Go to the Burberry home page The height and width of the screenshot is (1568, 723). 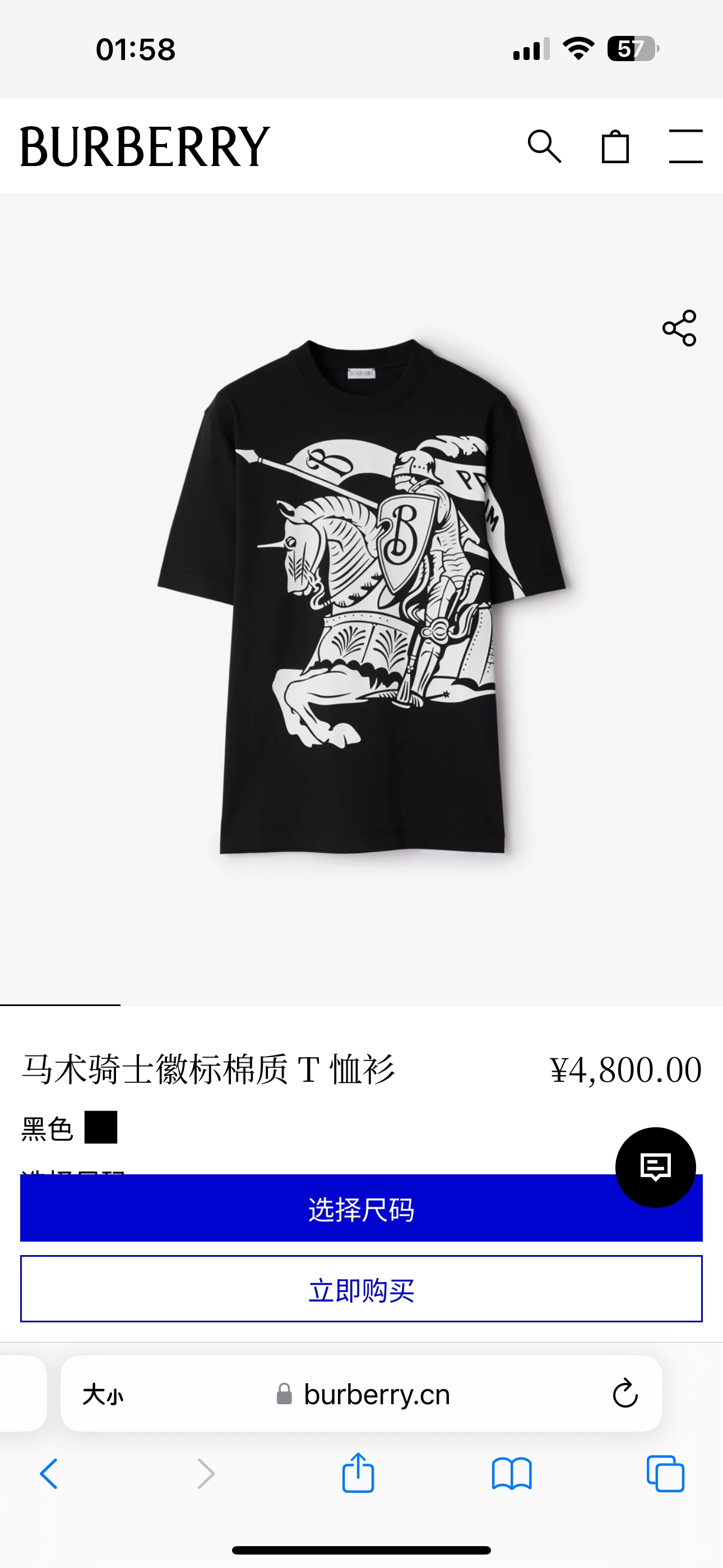pyautogui.click(x=145, y=147)
